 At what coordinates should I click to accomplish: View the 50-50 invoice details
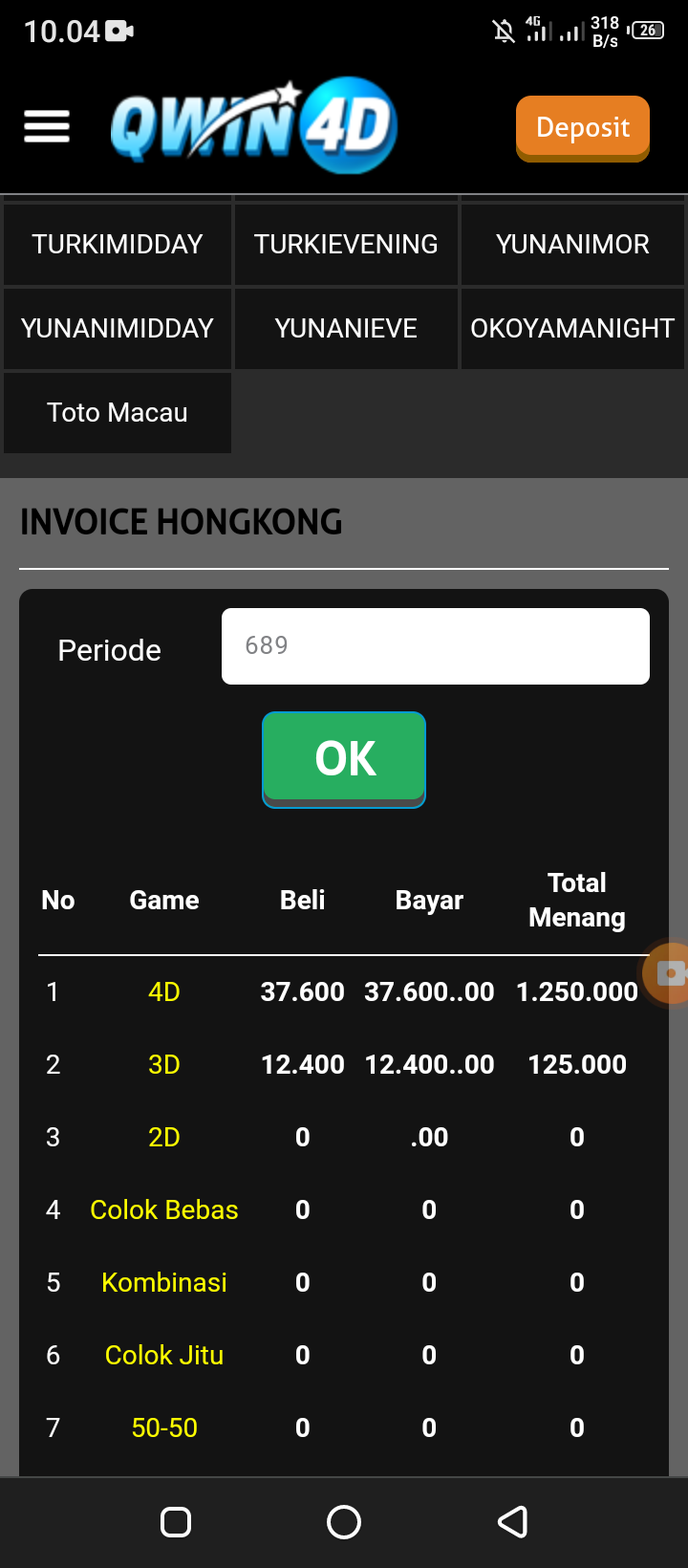[164, 1427]
